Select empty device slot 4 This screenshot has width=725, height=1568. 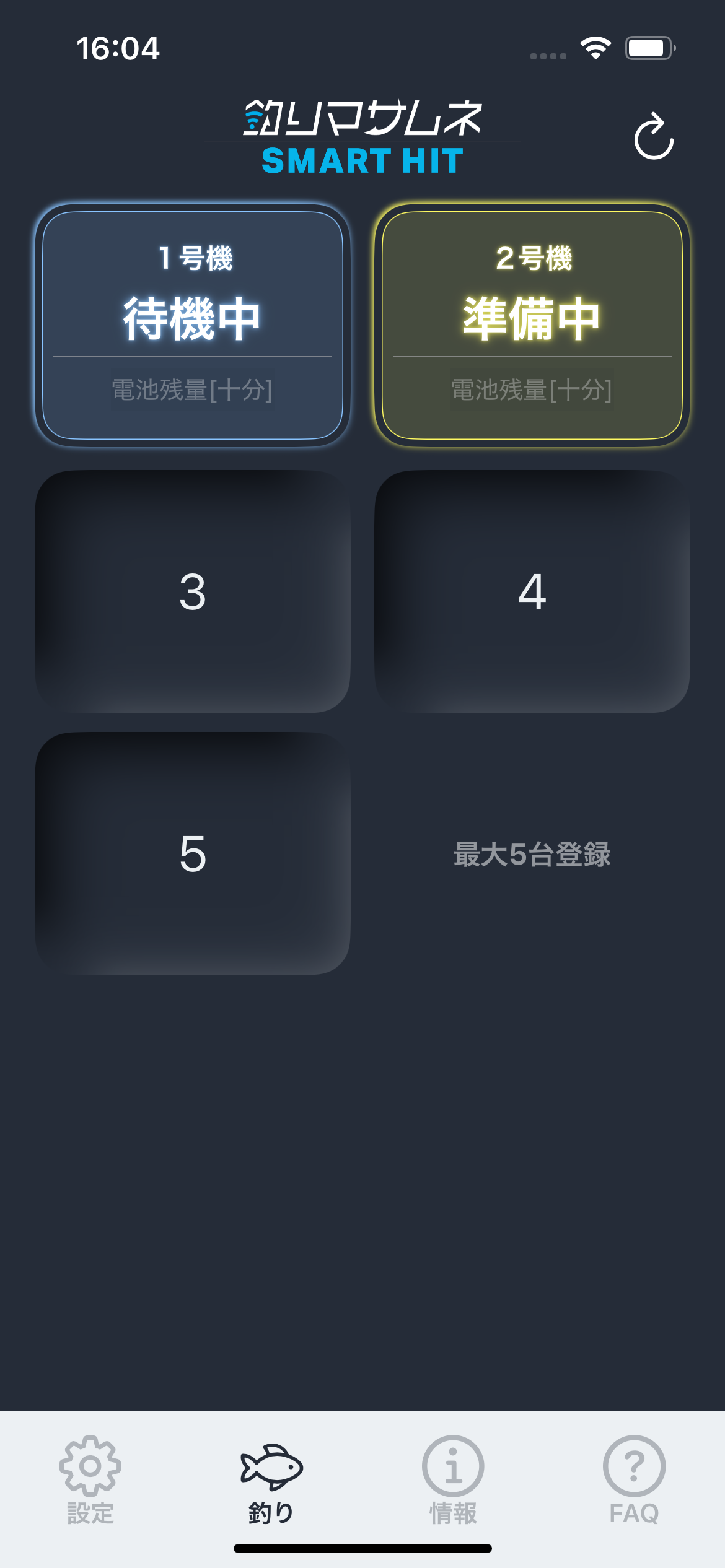click(532, 591)
